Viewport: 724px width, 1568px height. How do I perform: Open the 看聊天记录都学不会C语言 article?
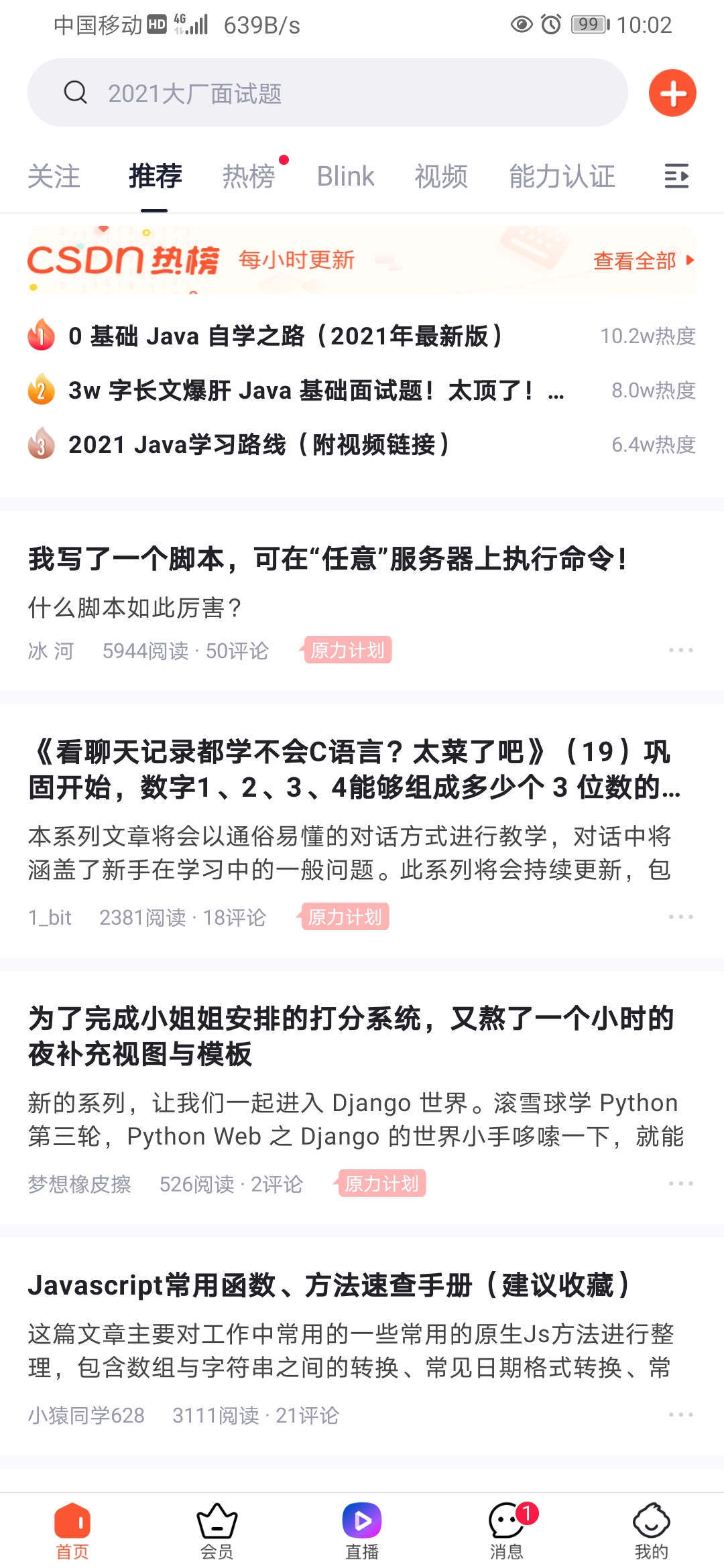coord(352,769)
